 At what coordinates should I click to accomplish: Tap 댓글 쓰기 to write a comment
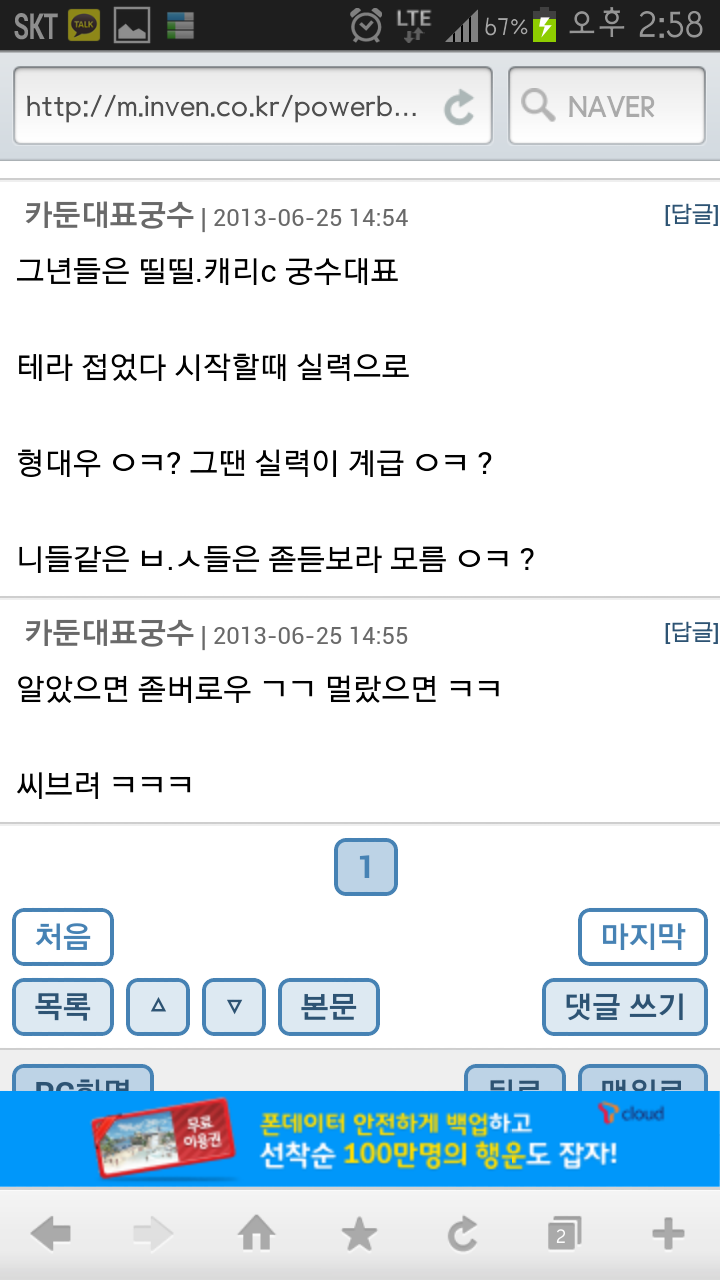pos(624,1007)
